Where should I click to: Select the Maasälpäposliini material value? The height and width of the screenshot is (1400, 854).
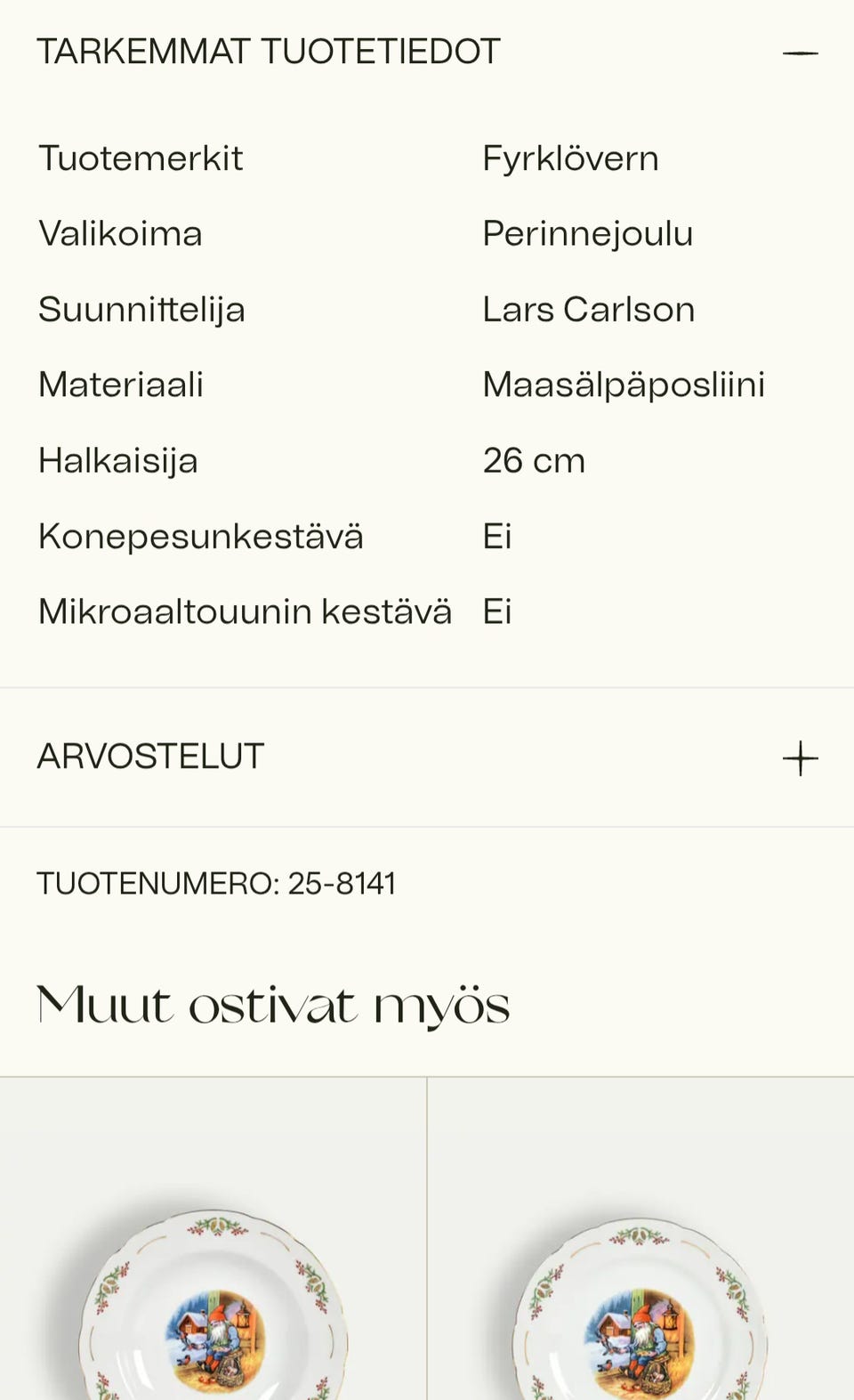(623, 384)
